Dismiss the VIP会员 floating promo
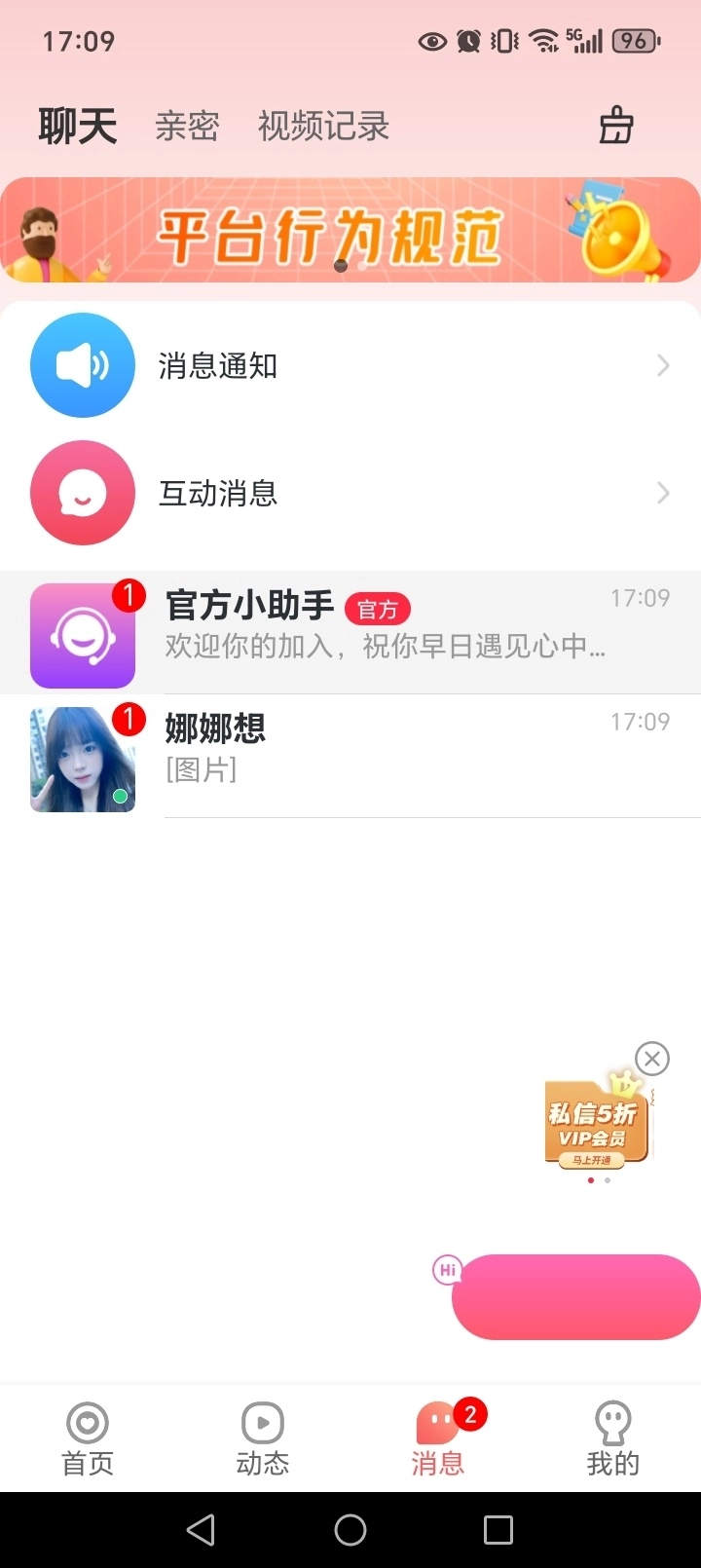 click(651, 1059)
